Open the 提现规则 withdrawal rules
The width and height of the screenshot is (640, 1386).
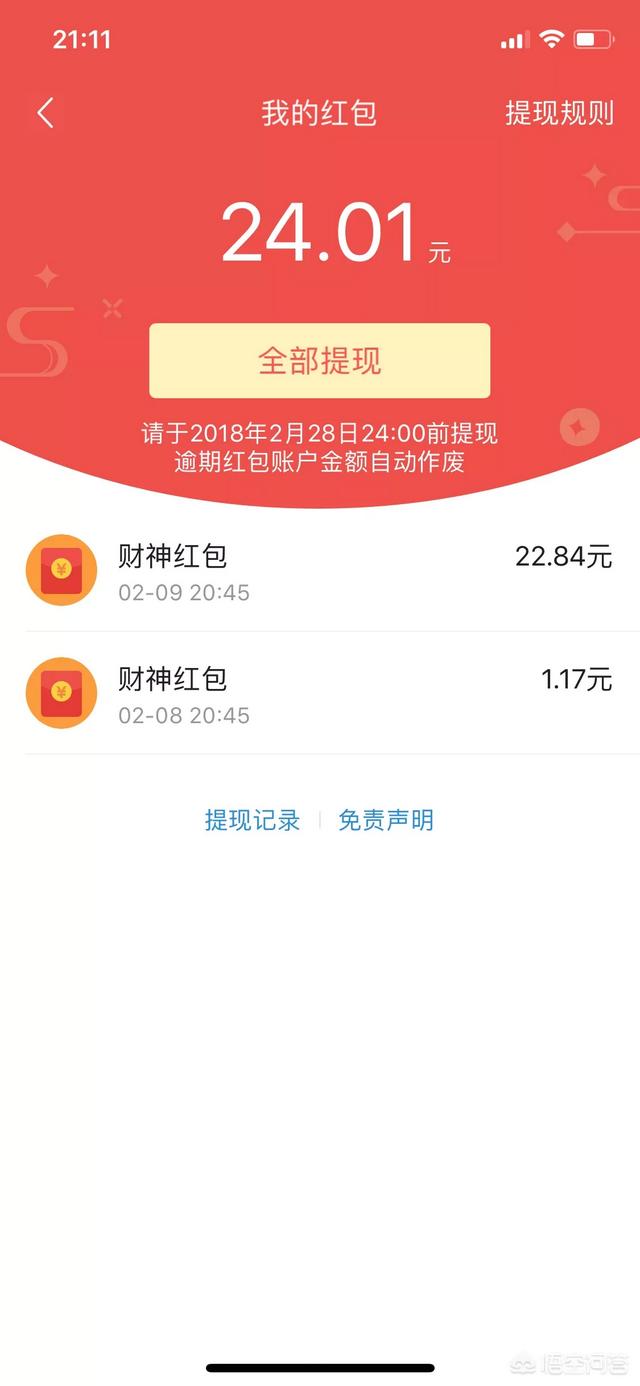[559, 113]
